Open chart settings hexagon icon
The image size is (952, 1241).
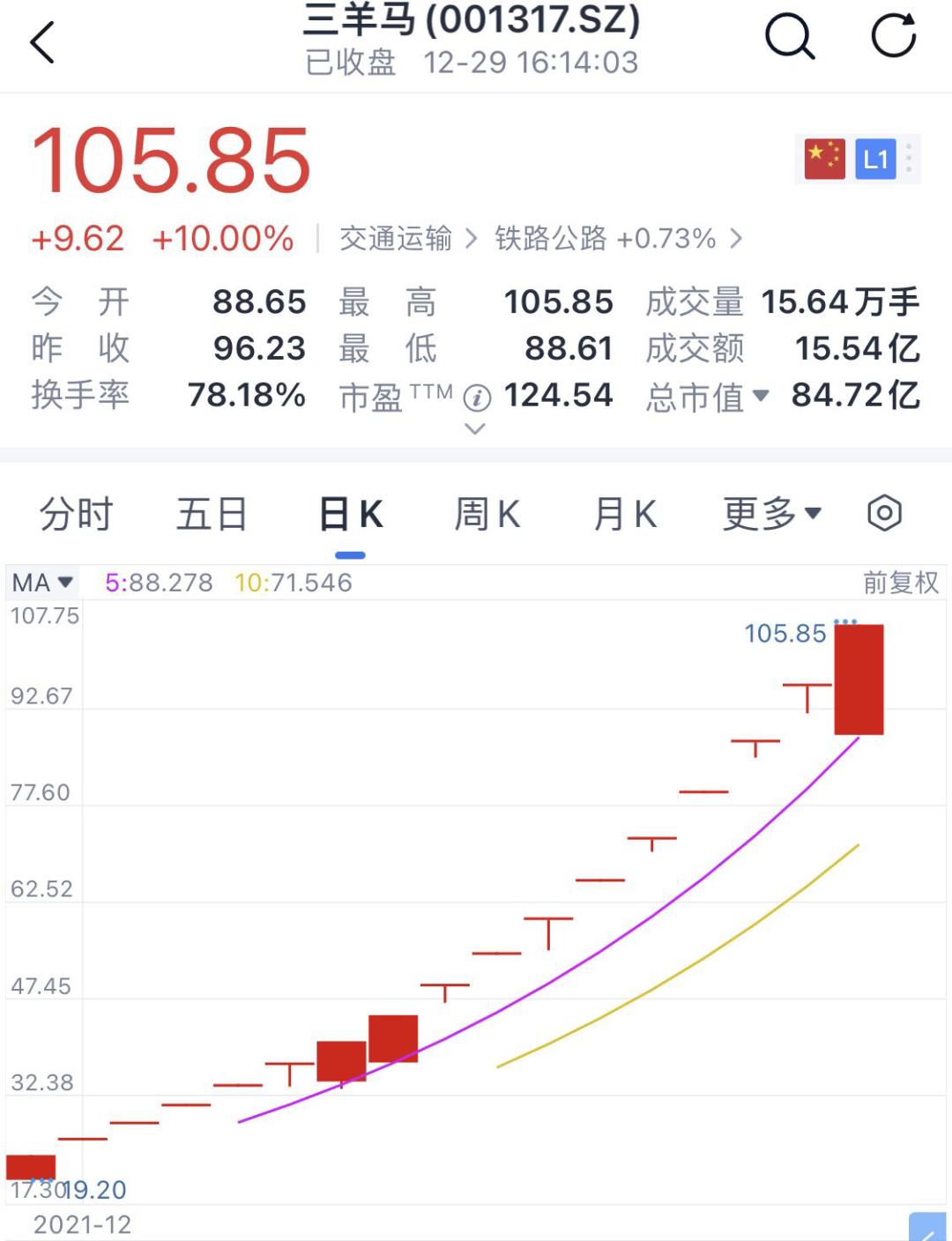pyautogui.click(x=884, y=513)
